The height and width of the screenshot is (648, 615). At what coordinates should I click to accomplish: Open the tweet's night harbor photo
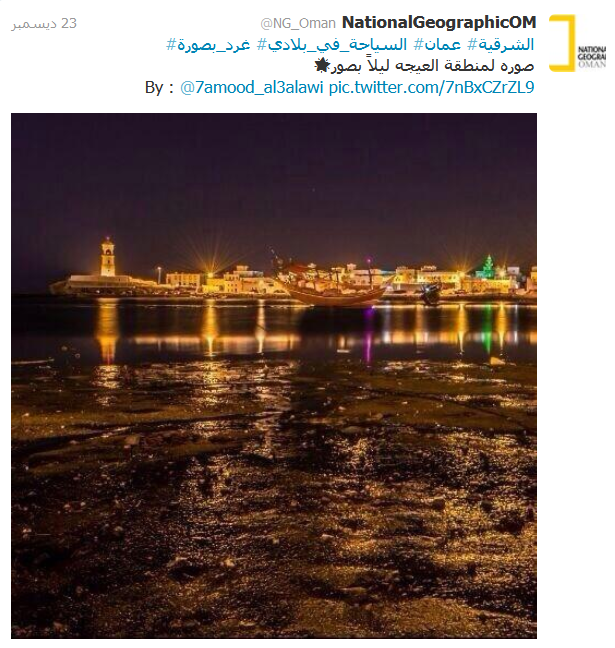coord(274,375)
